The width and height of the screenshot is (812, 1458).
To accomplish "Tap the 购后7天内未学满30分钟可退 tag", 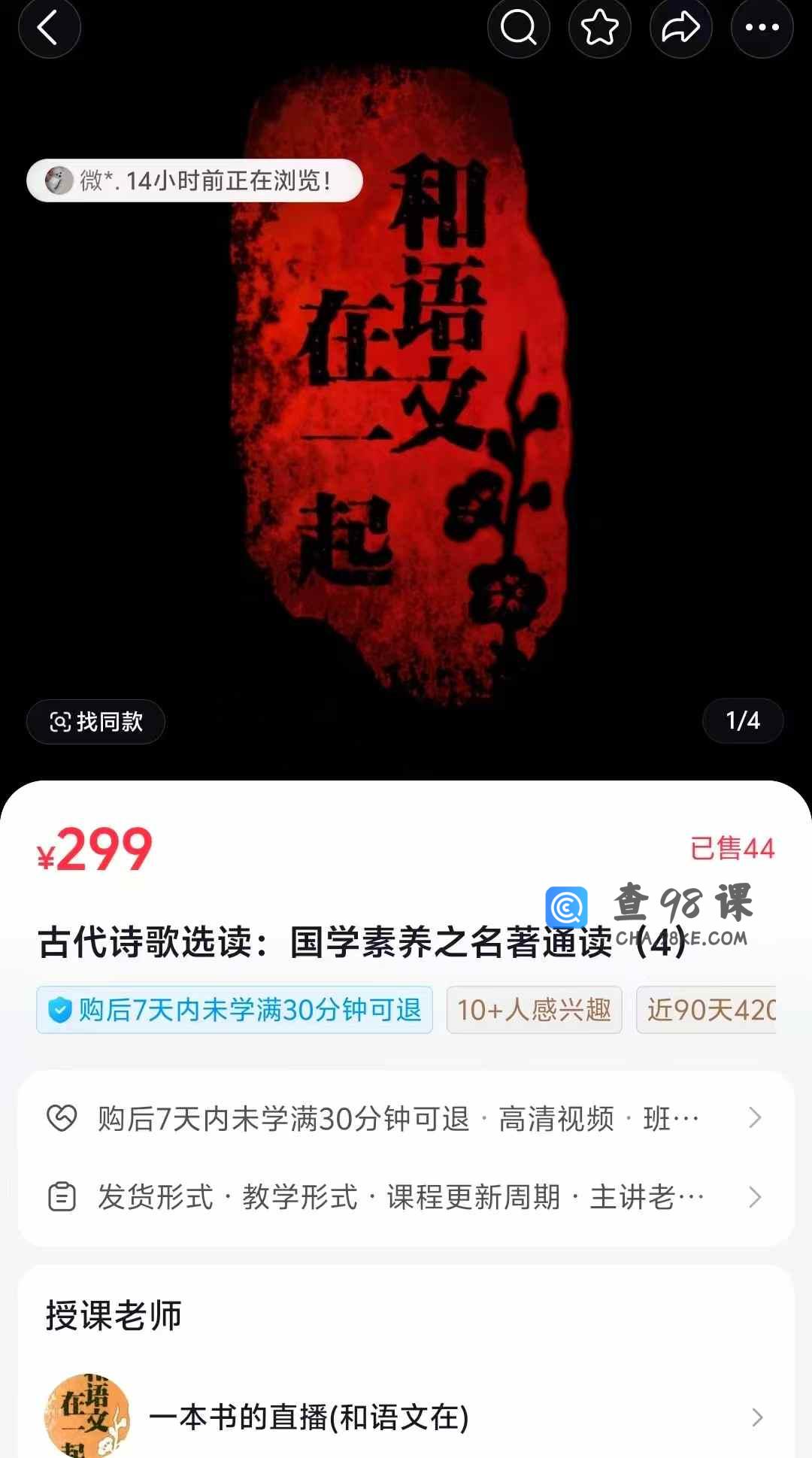I will click(235, 1010).
